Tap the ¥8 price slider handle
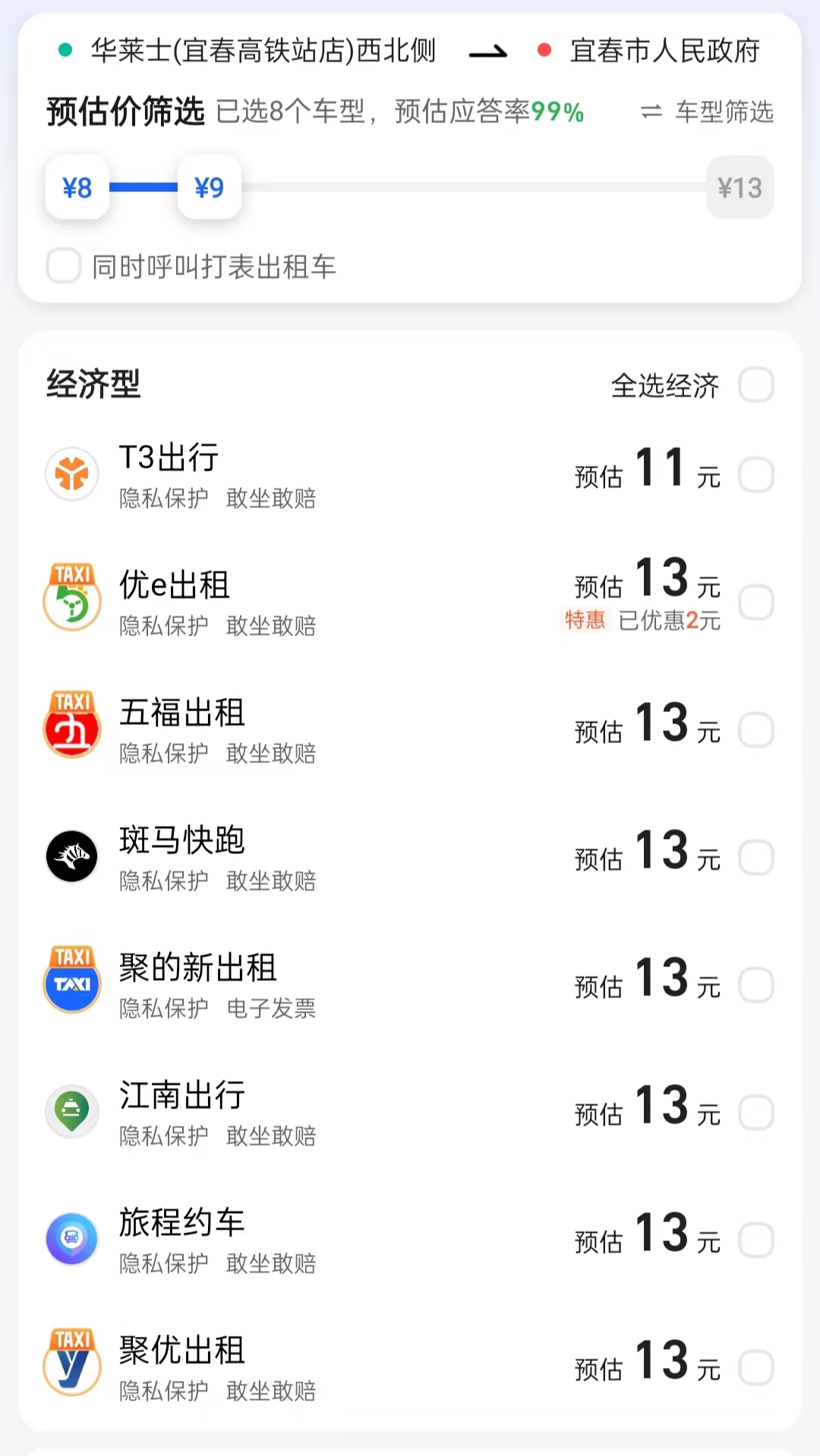The image size is (820, 1456). click(x=77, y=188)
